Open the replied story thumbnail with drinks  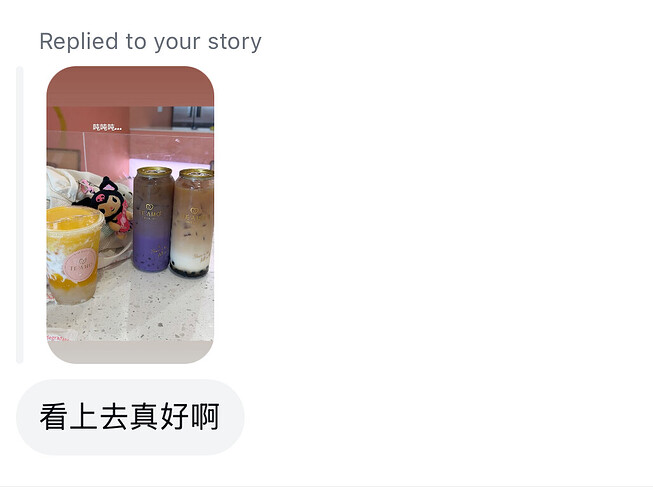(x=130, y=215)
